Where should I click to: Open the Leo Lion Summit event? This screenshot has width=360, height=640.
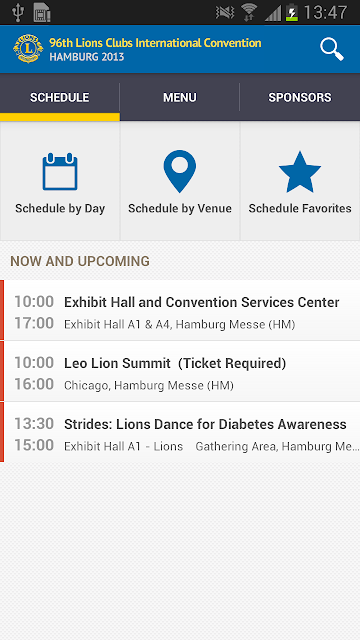(x=180, y=371)
